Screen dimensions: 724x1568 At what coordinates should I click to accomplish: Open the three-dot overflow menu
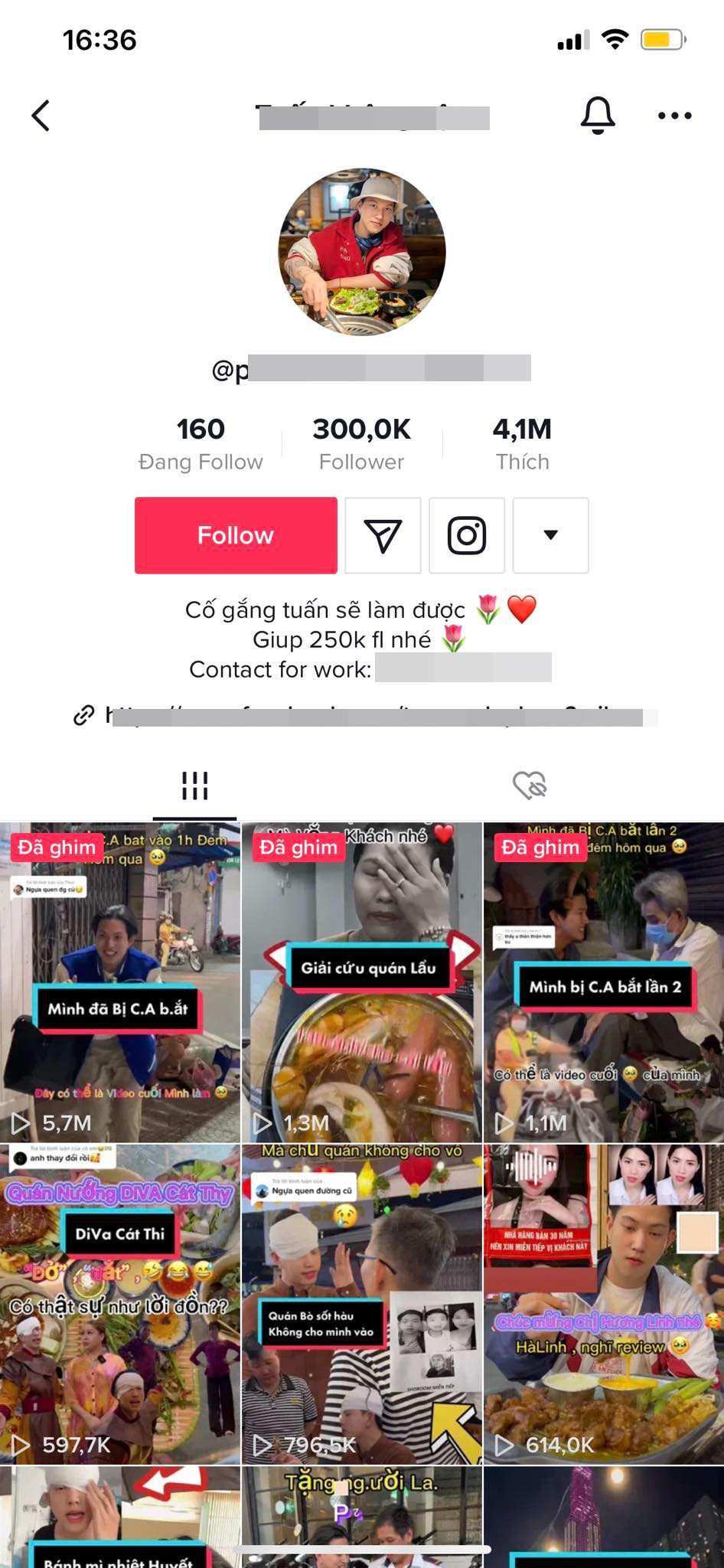tap(674, 116)
